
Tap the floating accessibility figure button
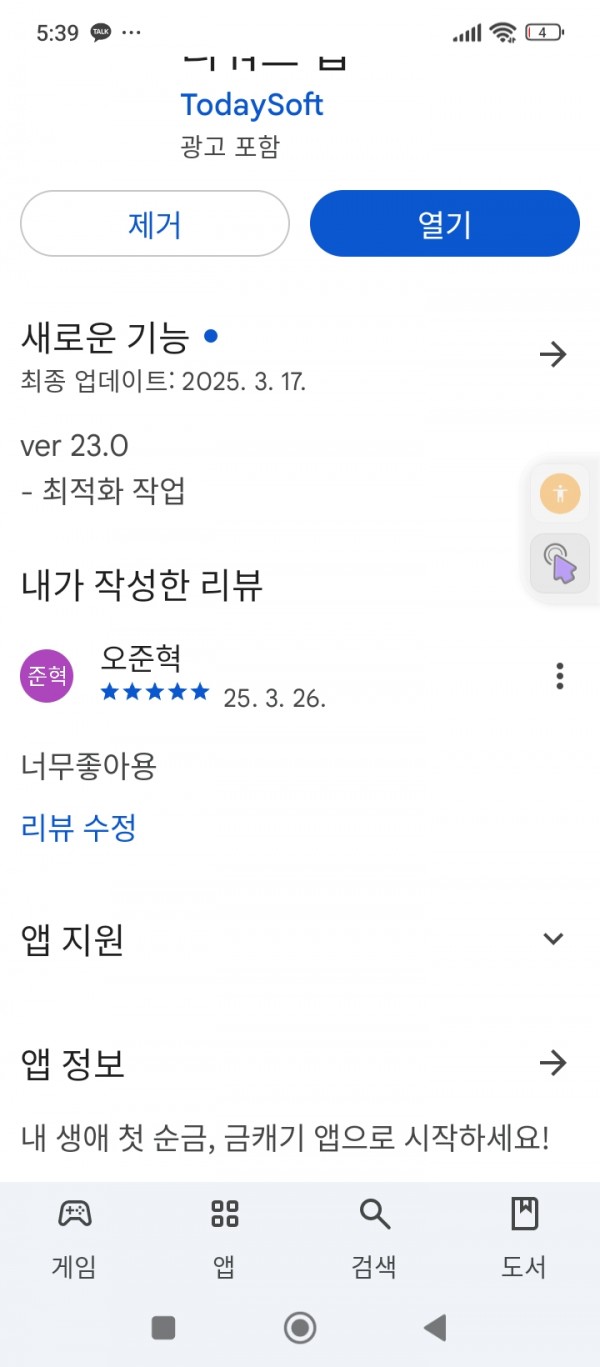[560, 494]
